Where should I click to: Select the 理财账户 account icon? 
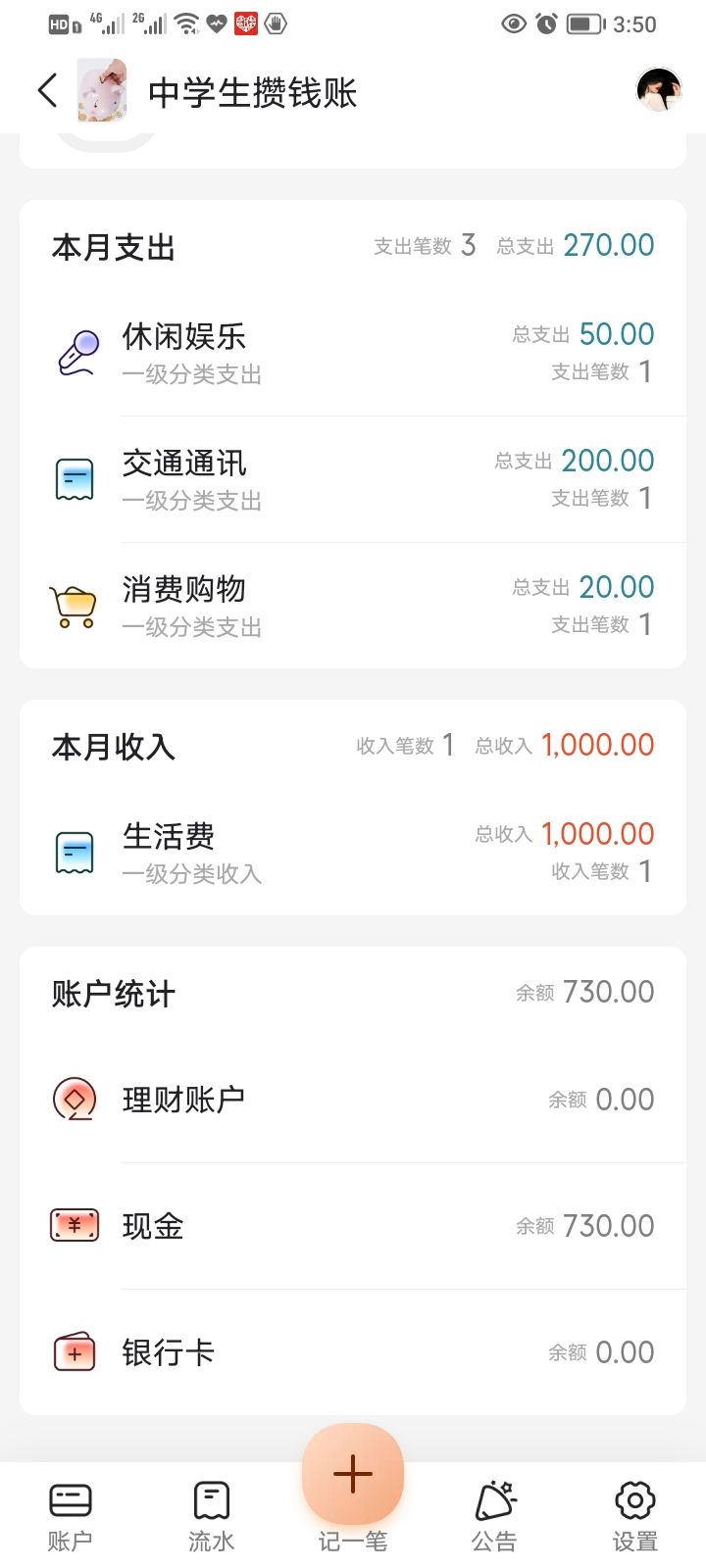tap(75, 1099)
